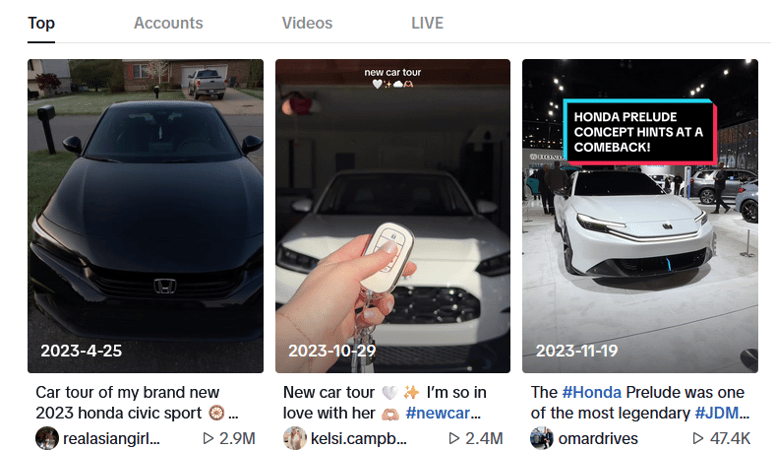Open the LIVE tab
Screen dimensions: 775x450
(x=427, y=23)
